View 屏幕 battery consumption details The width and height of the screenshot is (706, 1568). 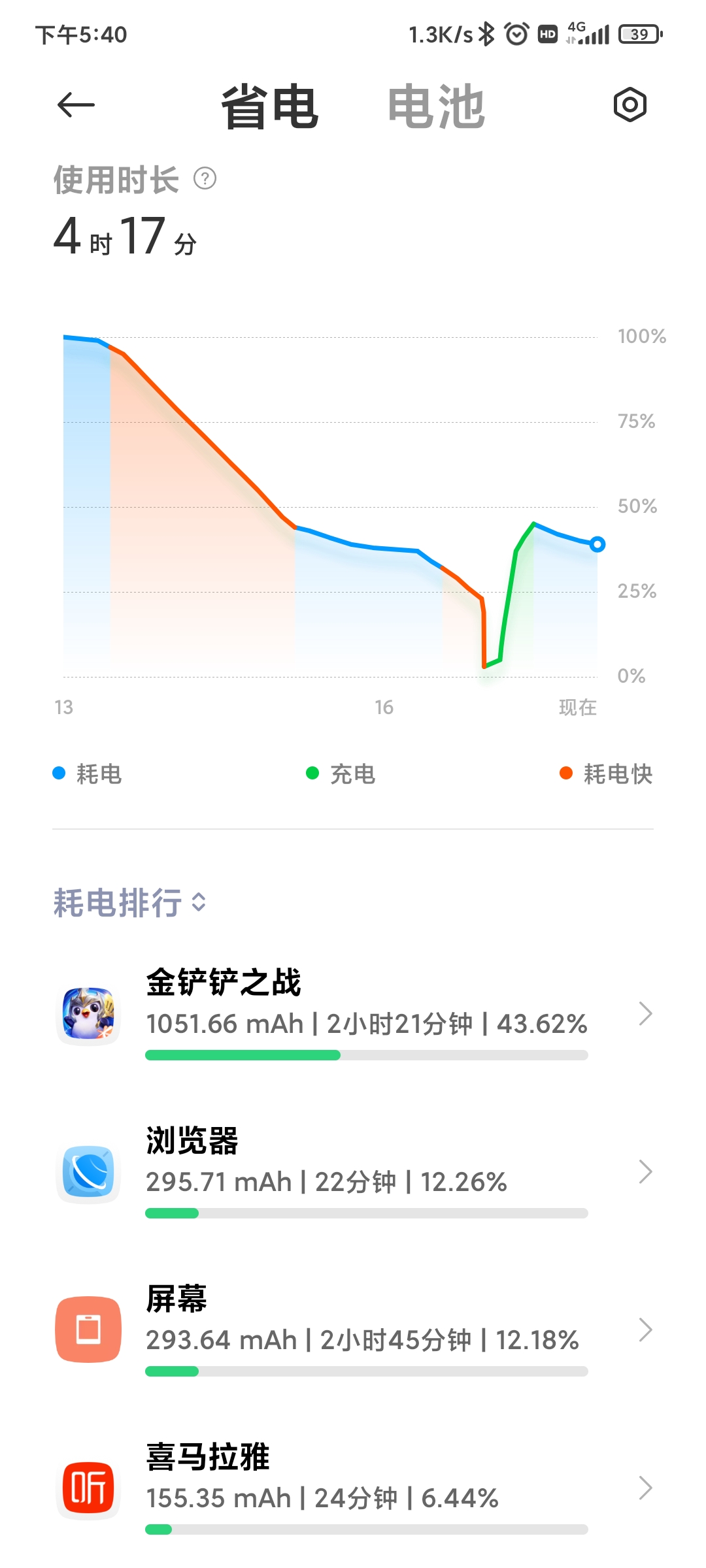pos(353,1330)
